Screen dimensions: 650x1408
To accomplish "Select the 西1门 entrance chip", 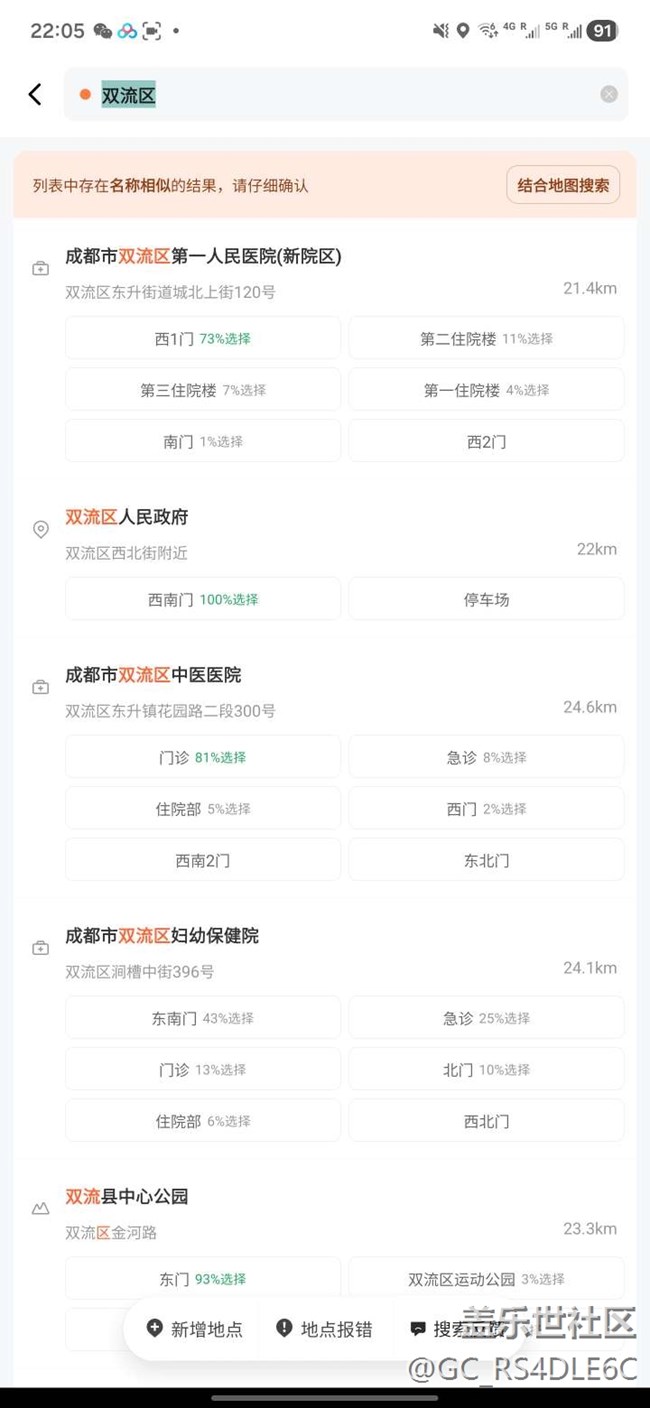I will [203, 339].
